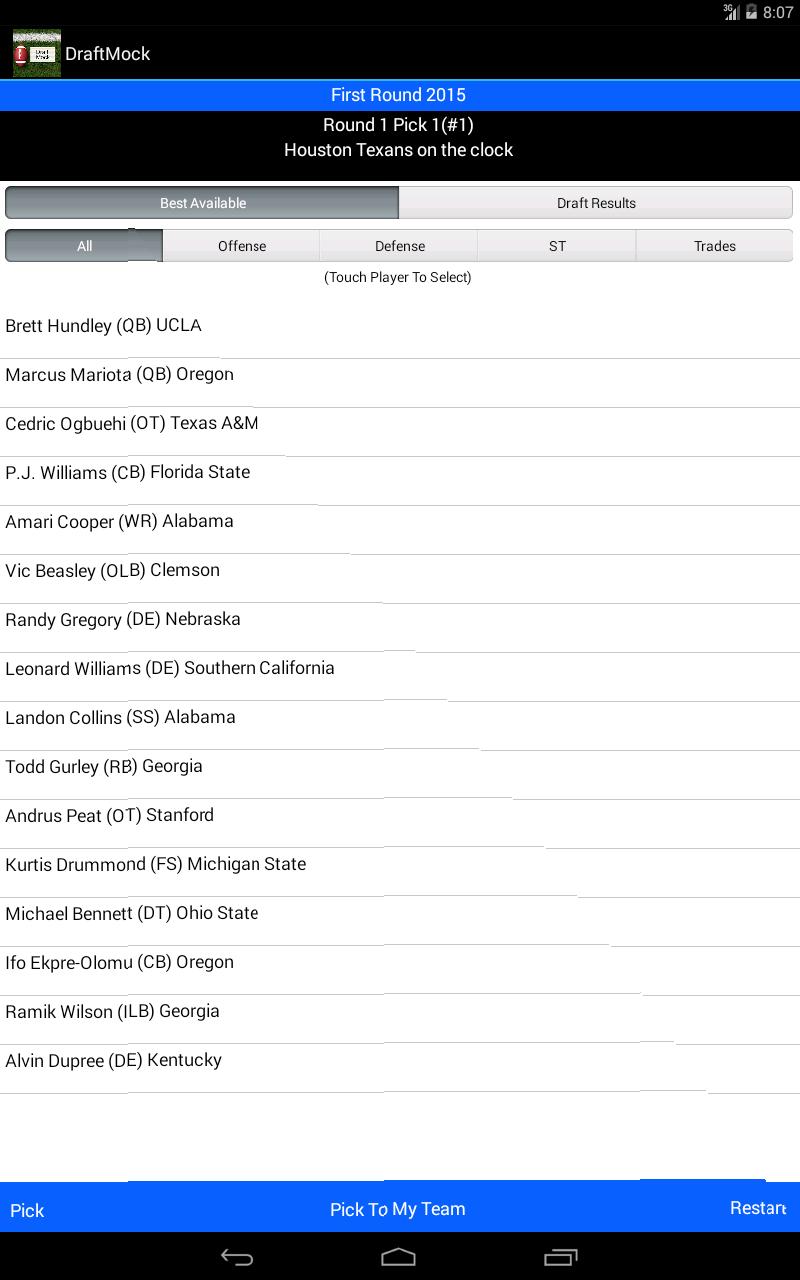Switch to the Draft Results tab

(596, 202)
